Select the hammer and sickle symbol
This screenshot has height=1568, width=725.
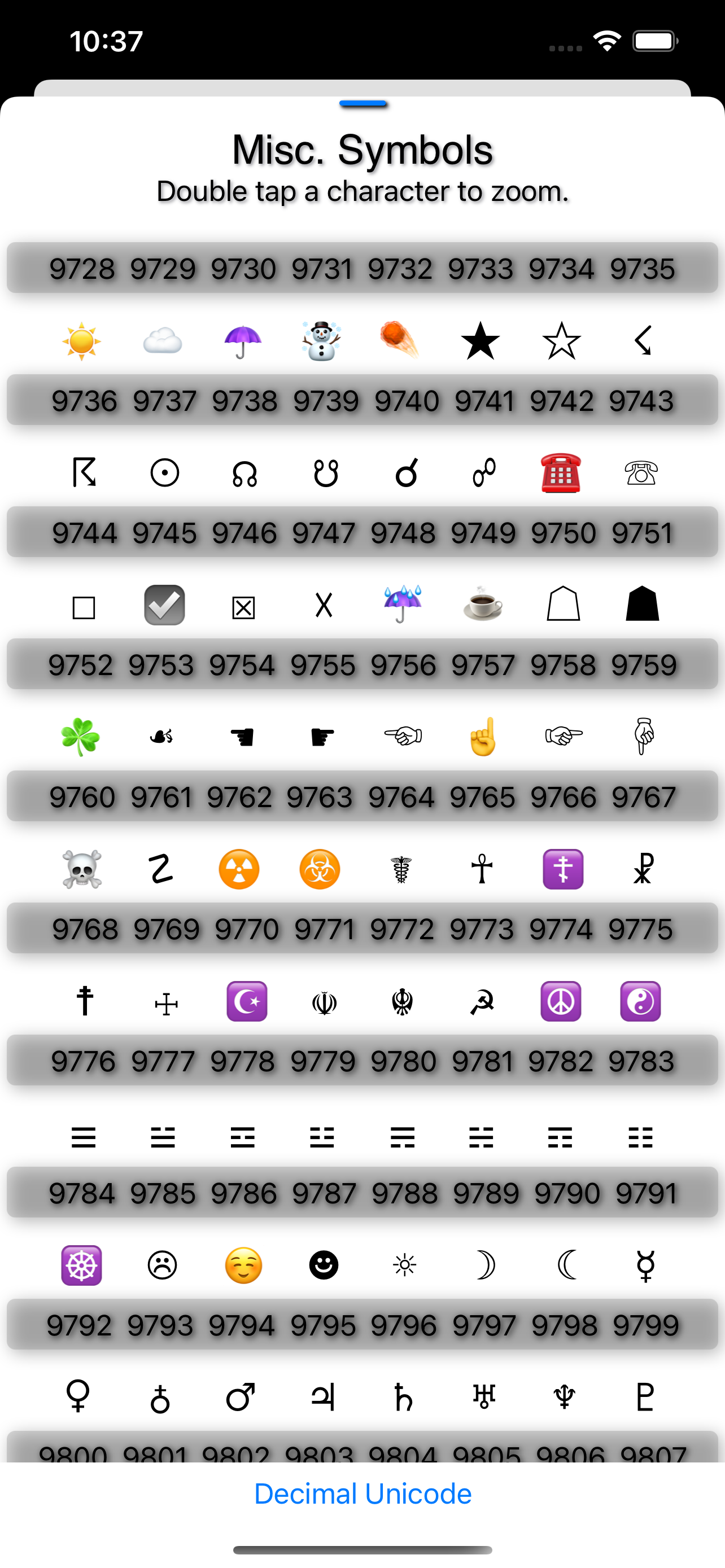pyautogui.click(x=482, y=1002)
